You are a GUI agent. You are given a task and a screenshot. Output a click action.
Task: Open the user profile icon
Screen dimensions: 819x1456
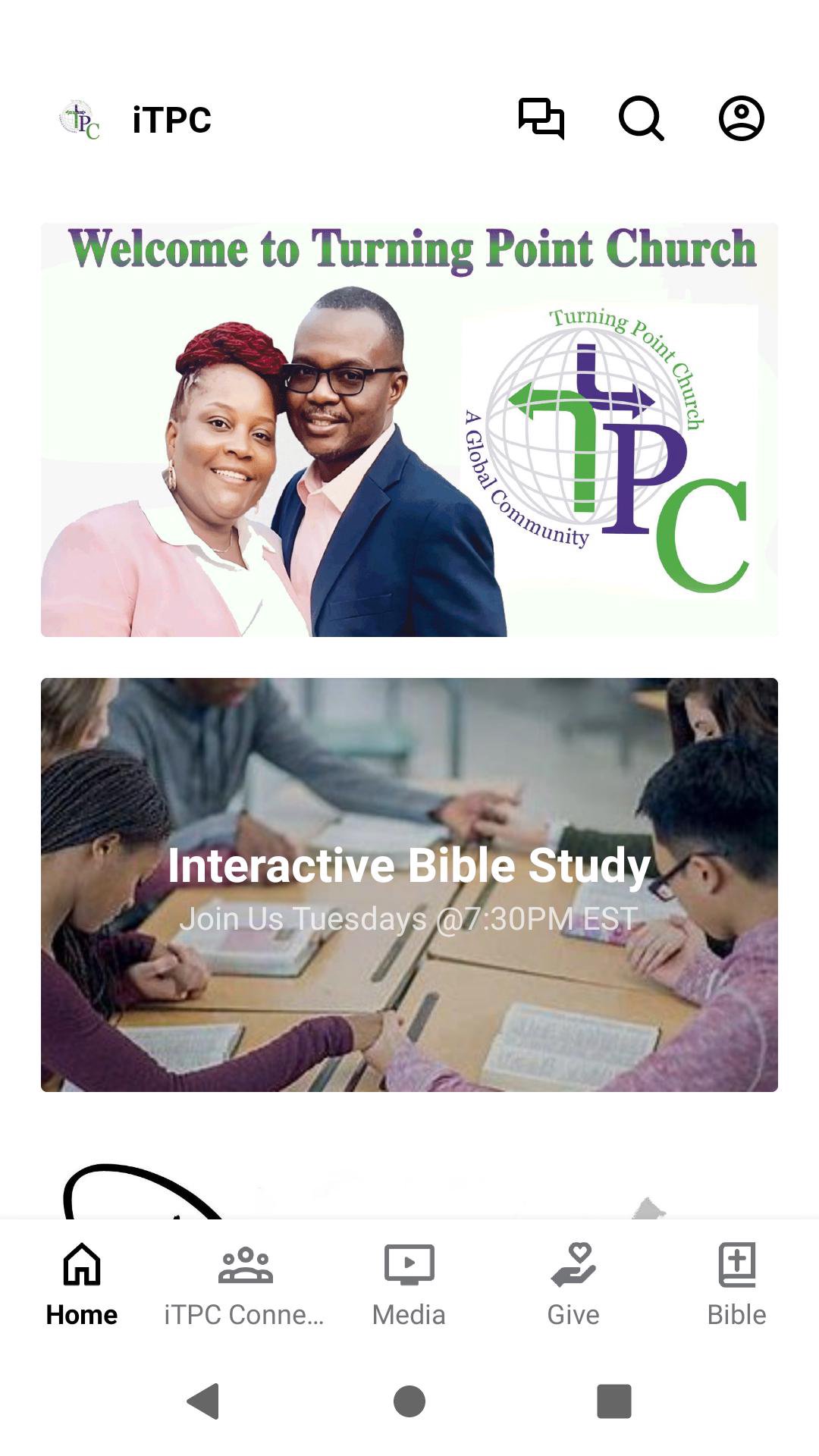click(x=741, y=119)
